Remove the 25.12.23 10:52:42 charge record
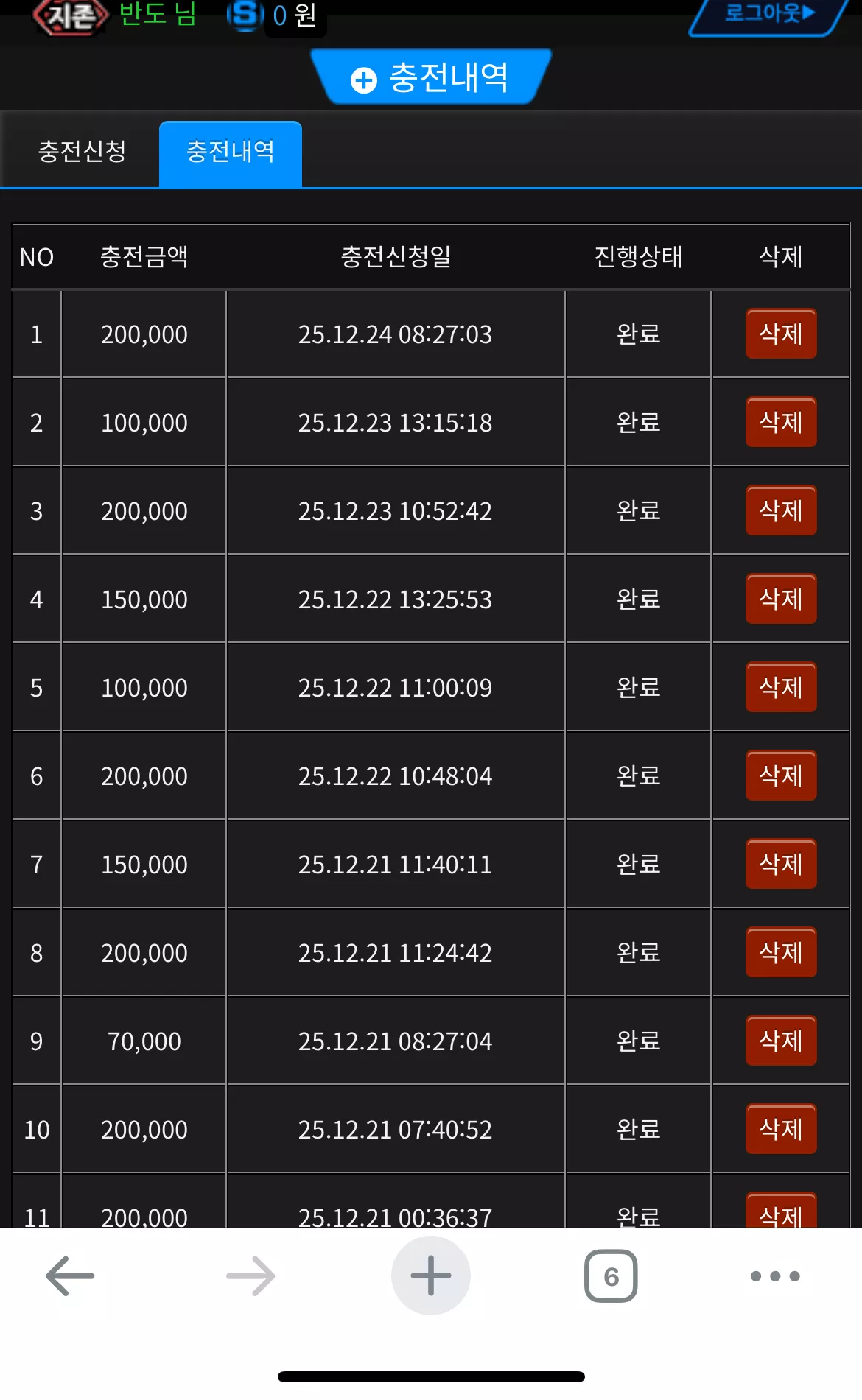The height and width of the screenshot is (1400, 862). (781, 510)
